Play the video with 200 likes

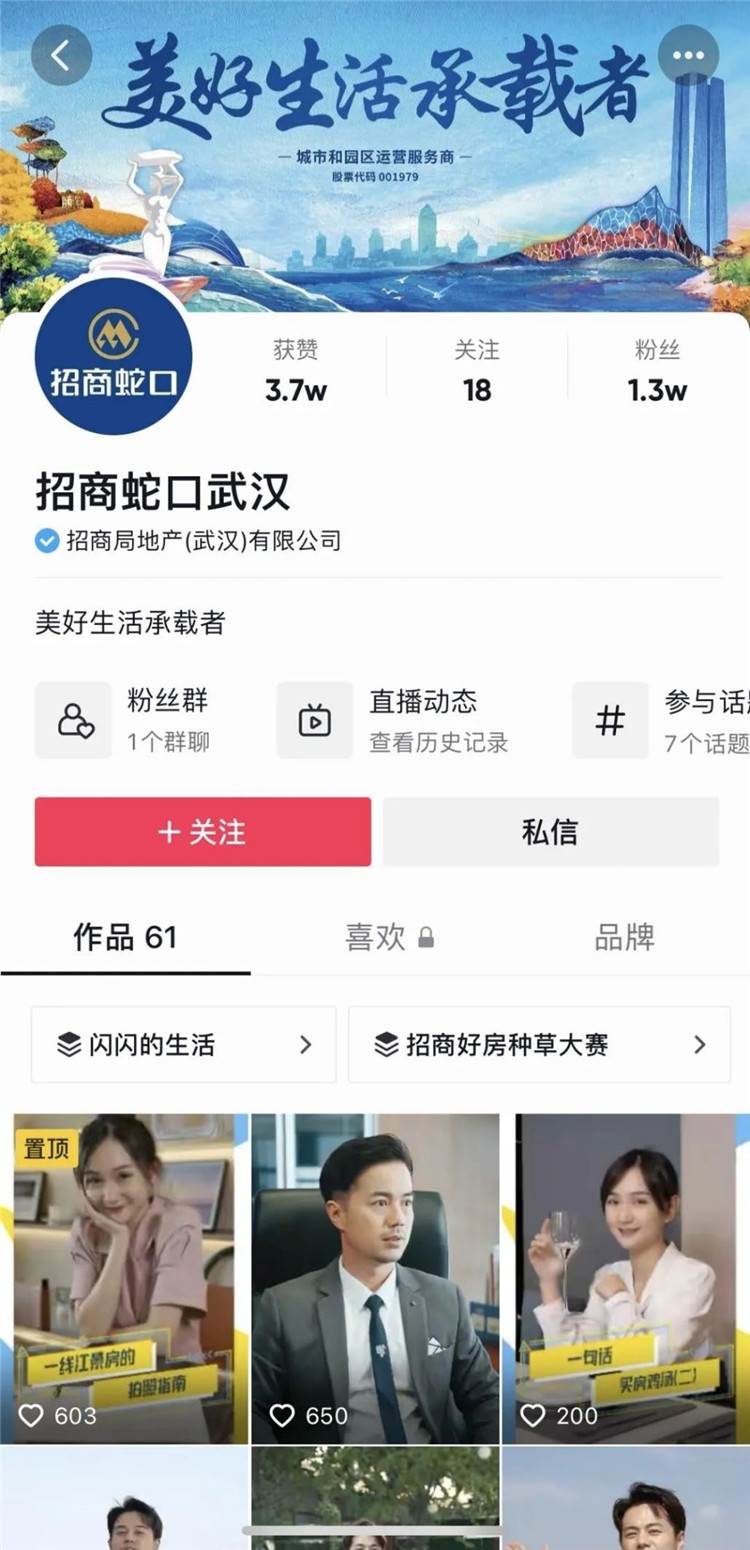pyautogui.click(x=625, y=1278)
